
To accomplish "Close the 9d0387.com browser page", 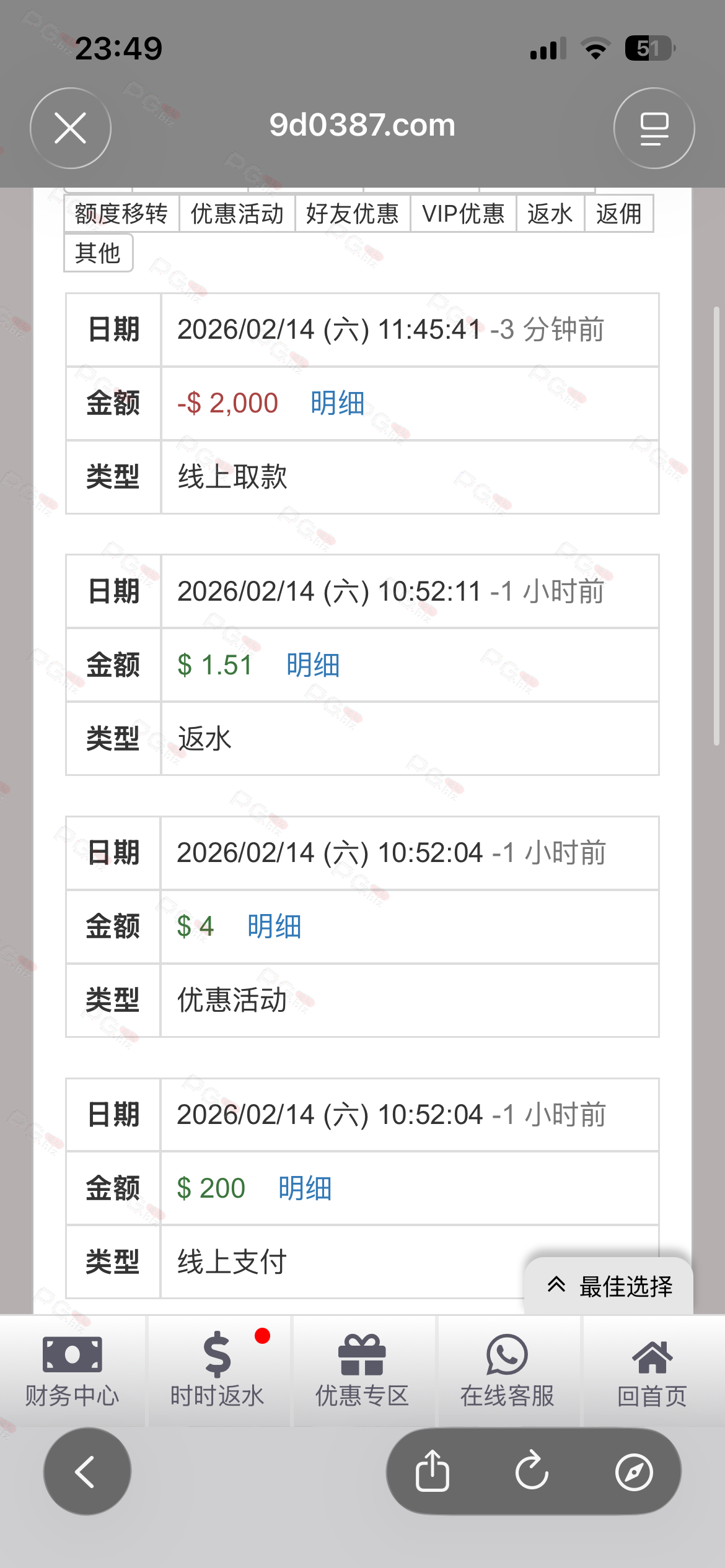I will [x=71, y=128].
